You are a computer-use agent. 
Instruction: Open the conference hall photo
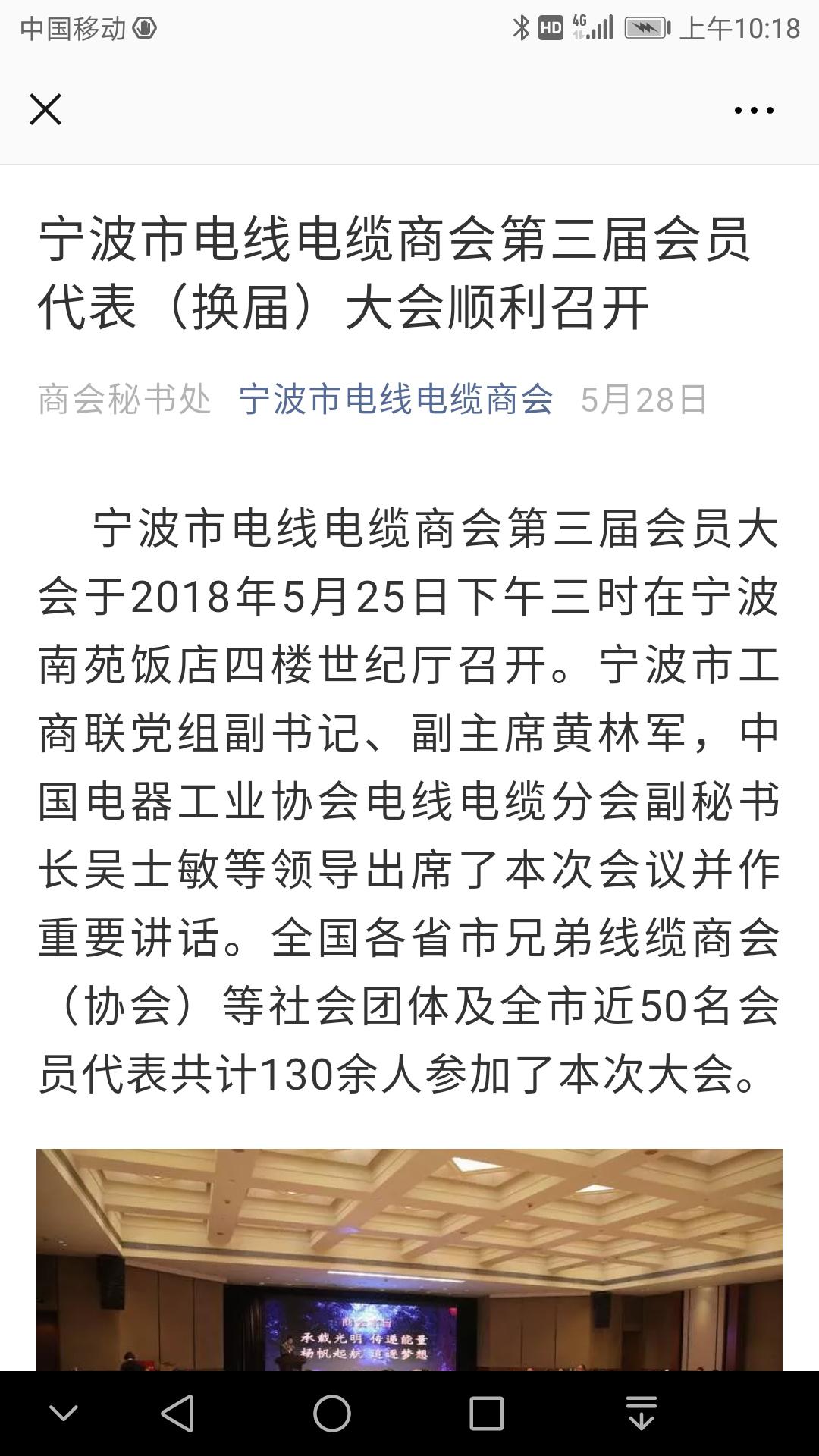(x=409, y=1260)
